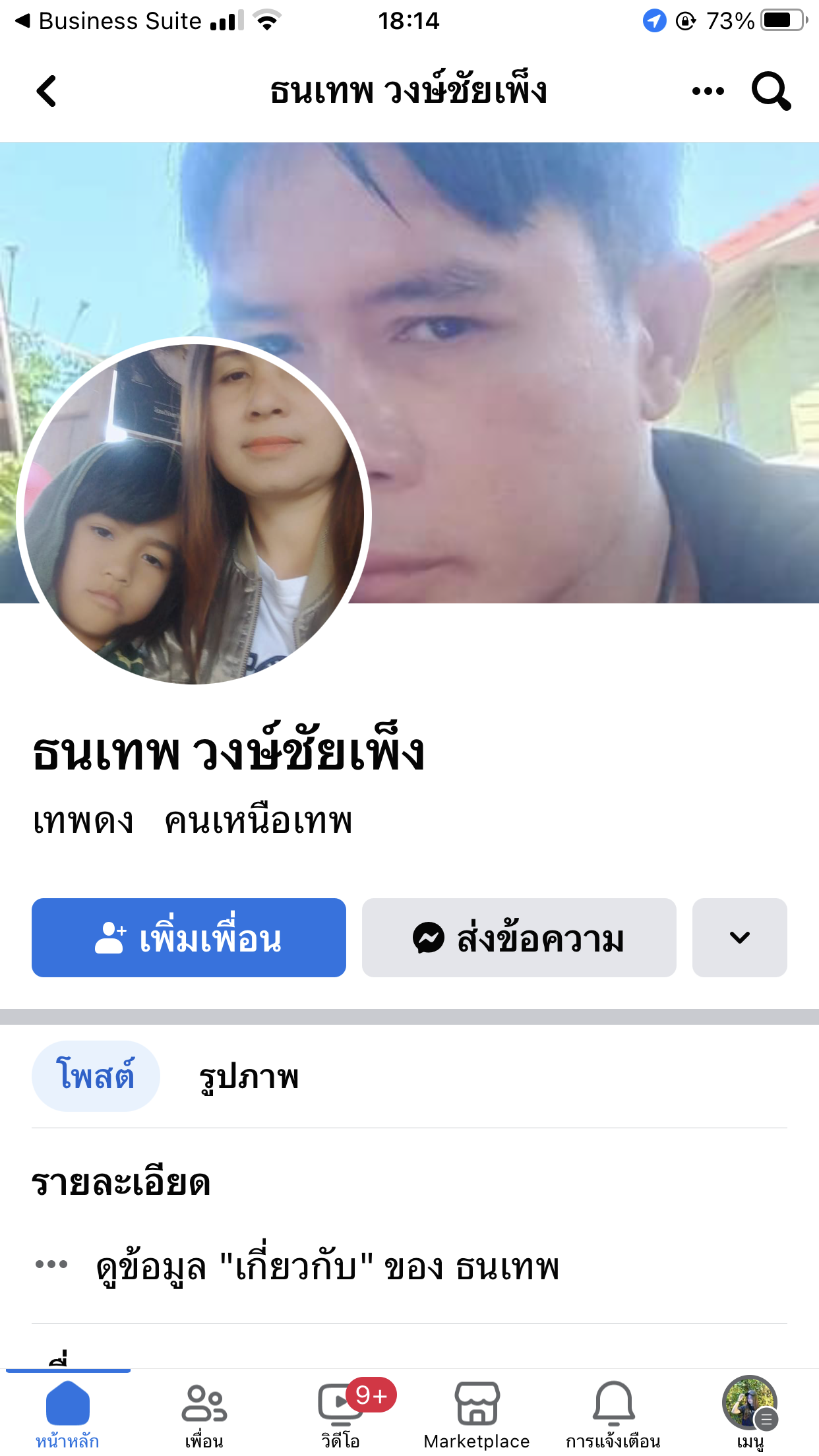Switch to the รูปภาพ photos tab
This screenshot has height=1456, width=819.
[x=249, y=1076]
